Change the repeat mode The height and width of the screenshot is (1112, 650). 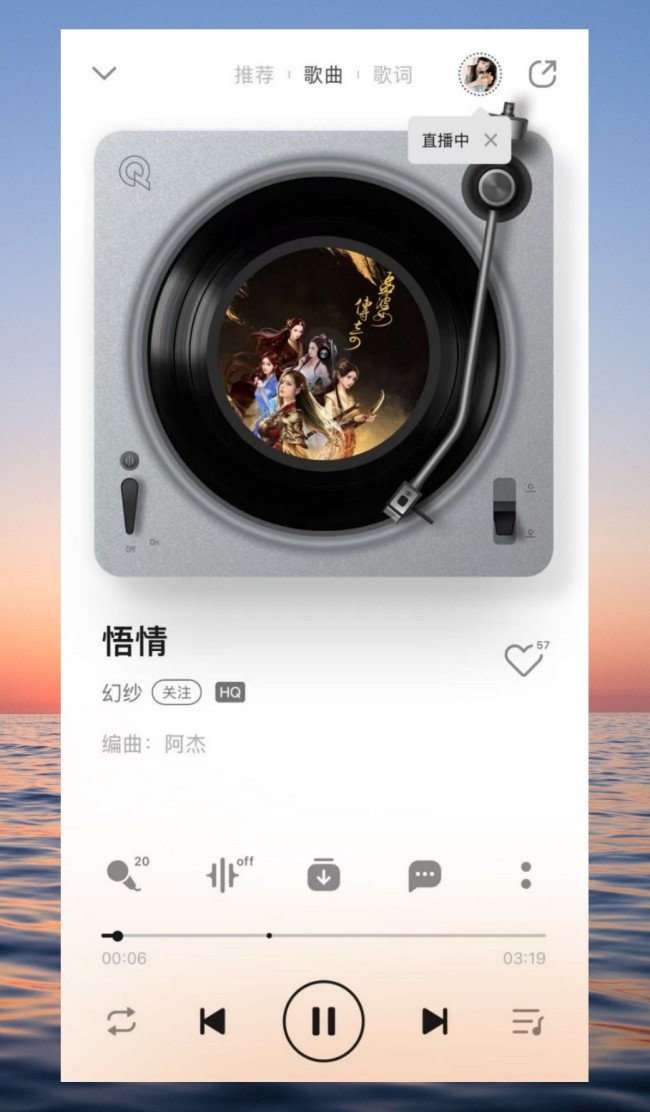pyautogui.click(x=121, y=1021)
